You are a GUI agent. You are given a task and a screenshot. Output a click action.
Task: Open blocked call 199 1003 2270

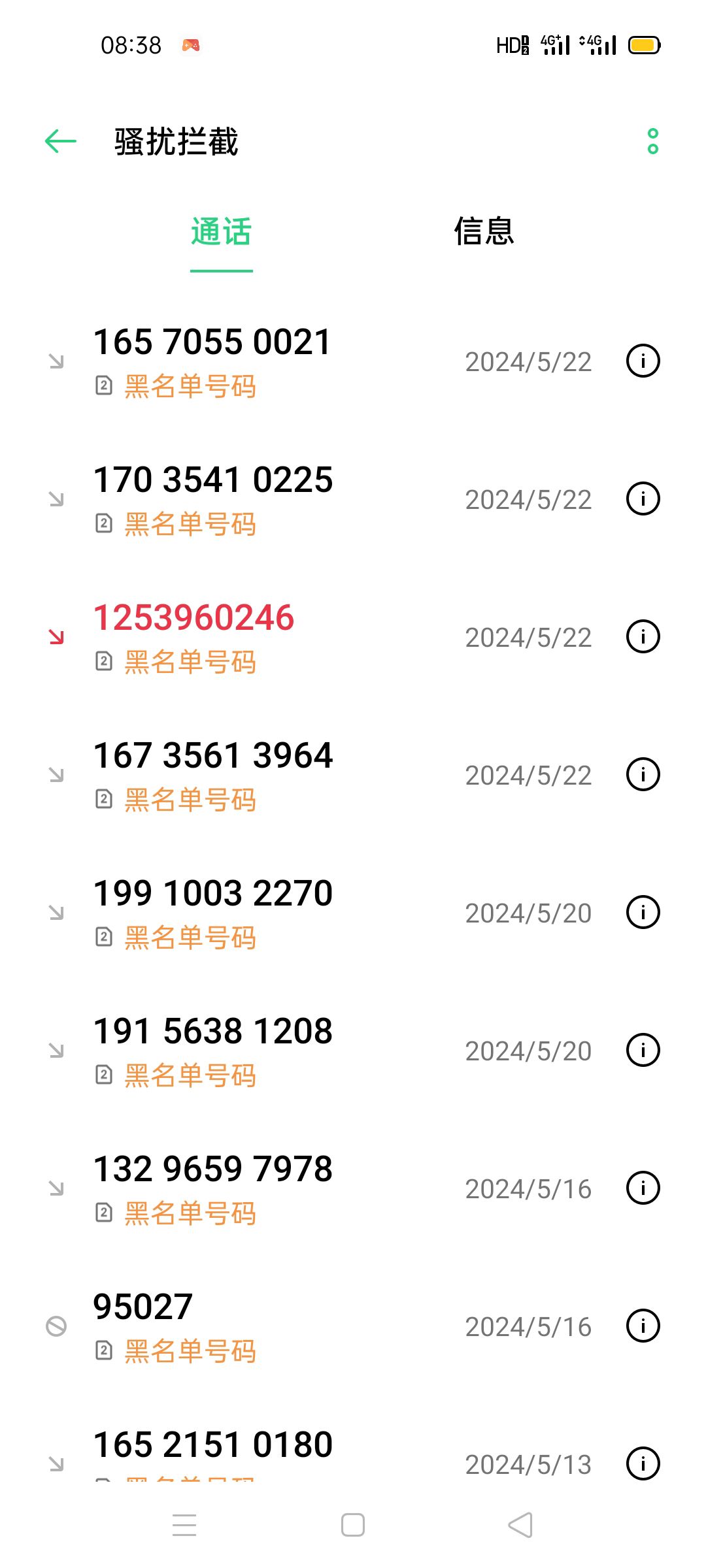point(353,913)
